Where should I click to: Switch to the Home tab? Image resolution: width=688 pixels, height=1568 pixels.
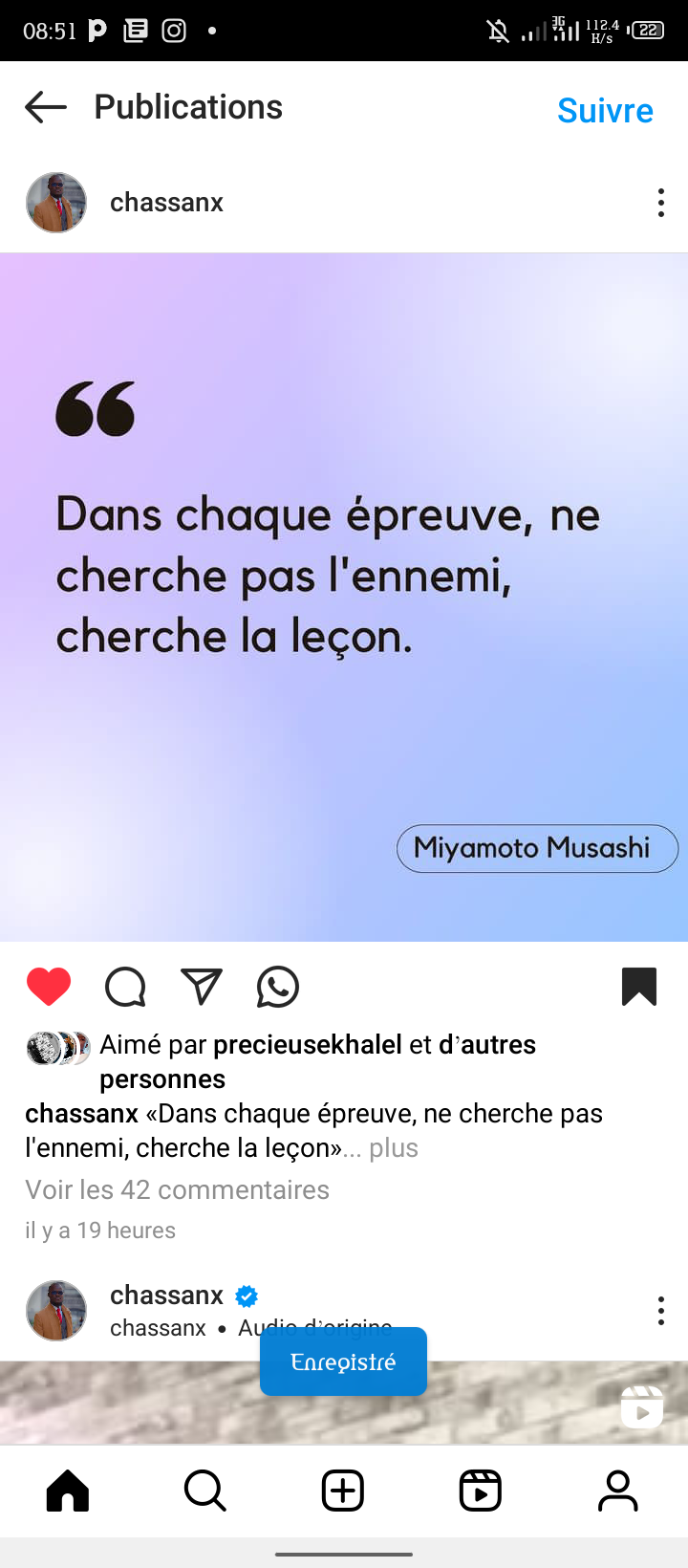[x=68, y=1491]
